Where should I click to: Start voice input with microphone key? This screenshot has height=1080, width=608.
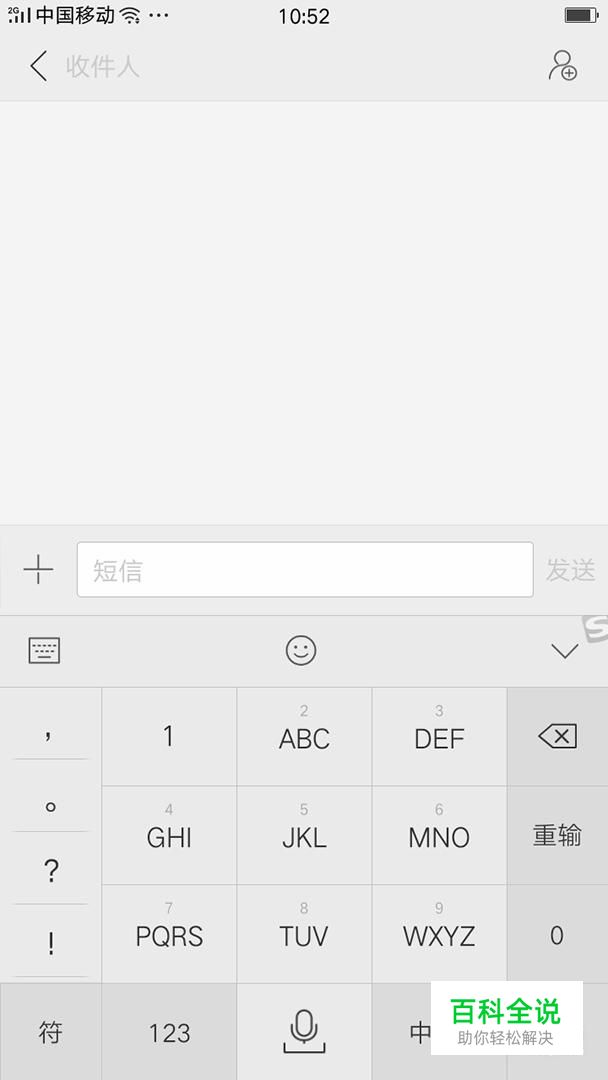click(304, 1030)
